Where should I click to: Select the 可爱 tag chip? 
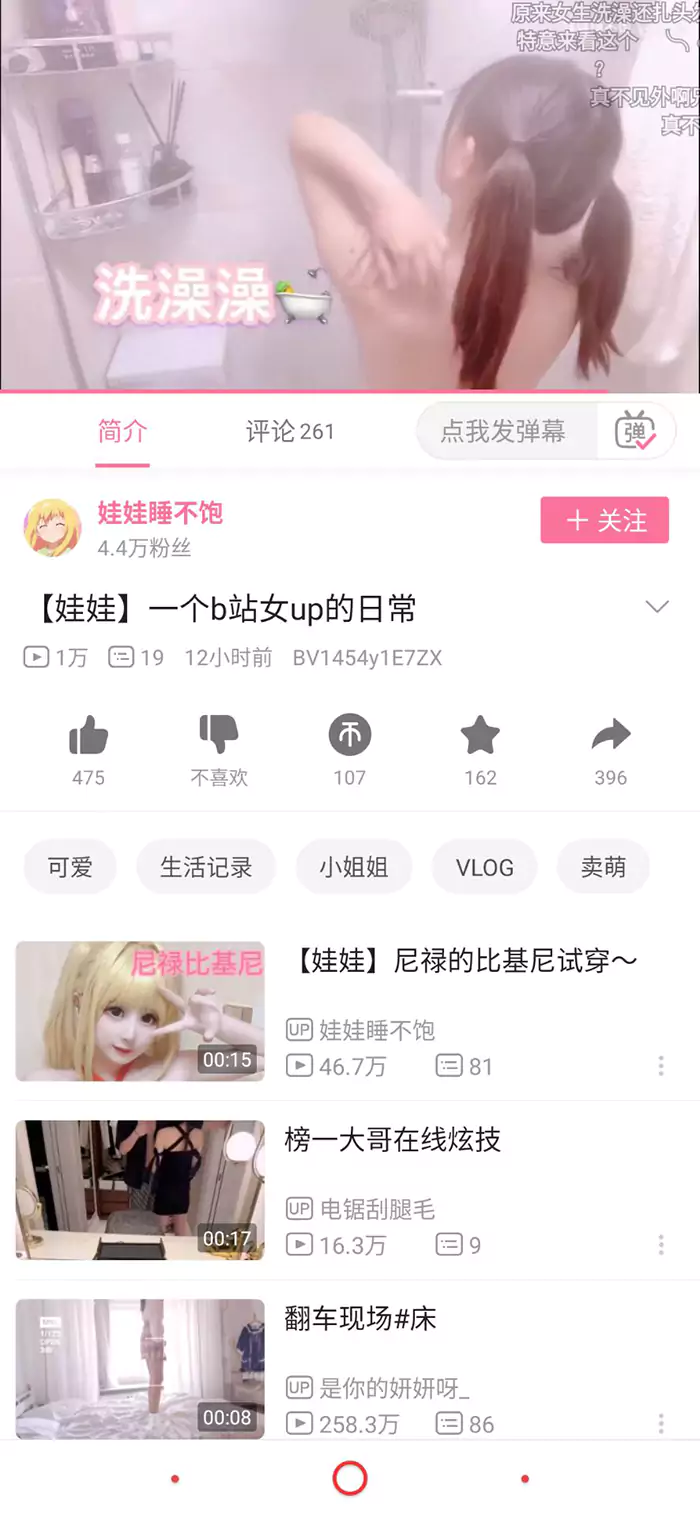pos(70,867)
